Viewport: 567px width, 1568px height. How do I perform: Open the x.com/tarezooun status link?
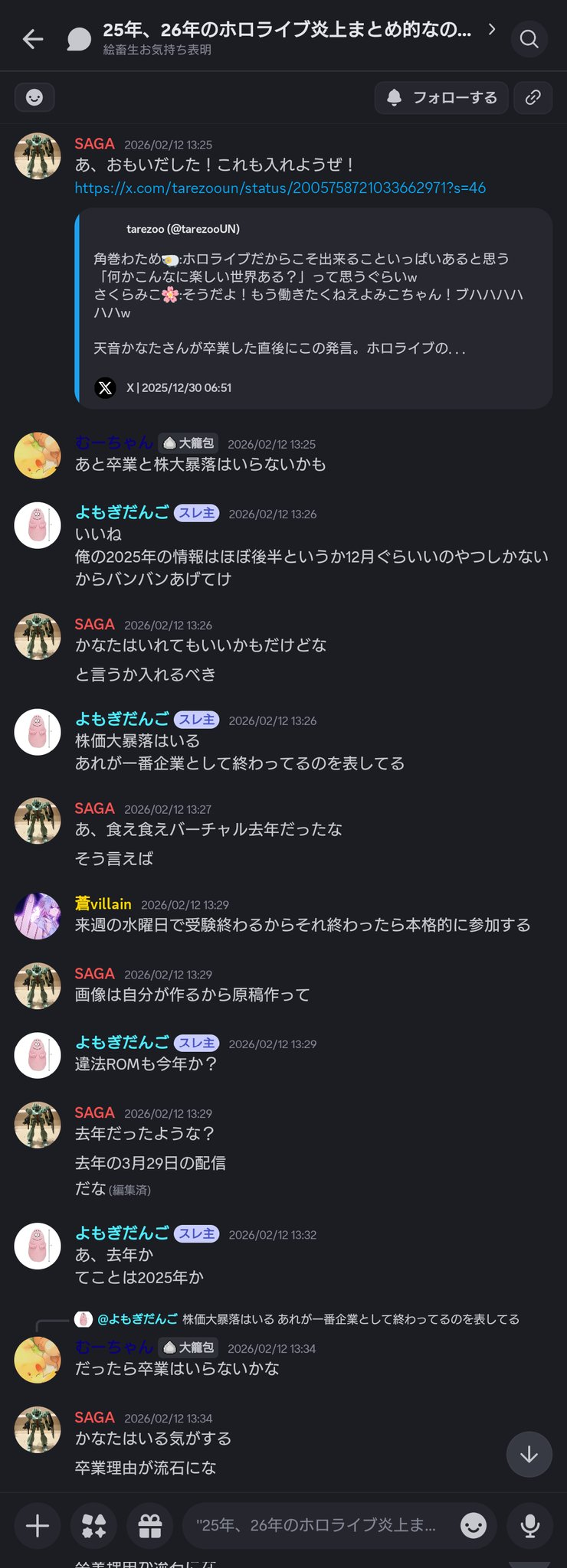click(x=280, y=188)
